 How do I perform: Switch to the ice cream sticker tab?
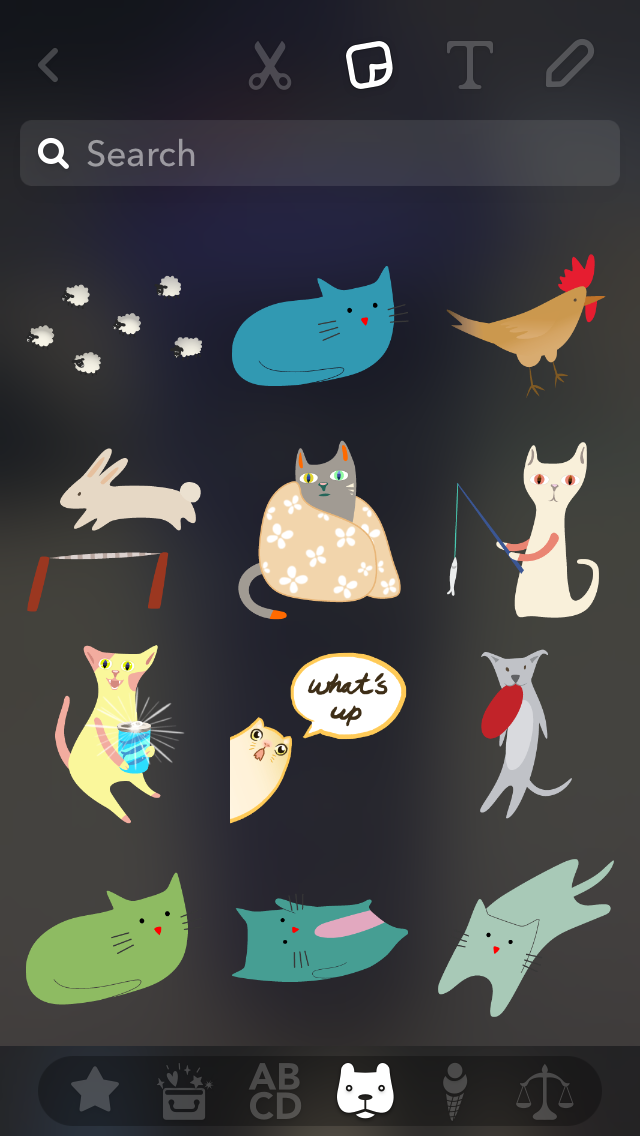pyautogui.click(x=455, y=1091)
